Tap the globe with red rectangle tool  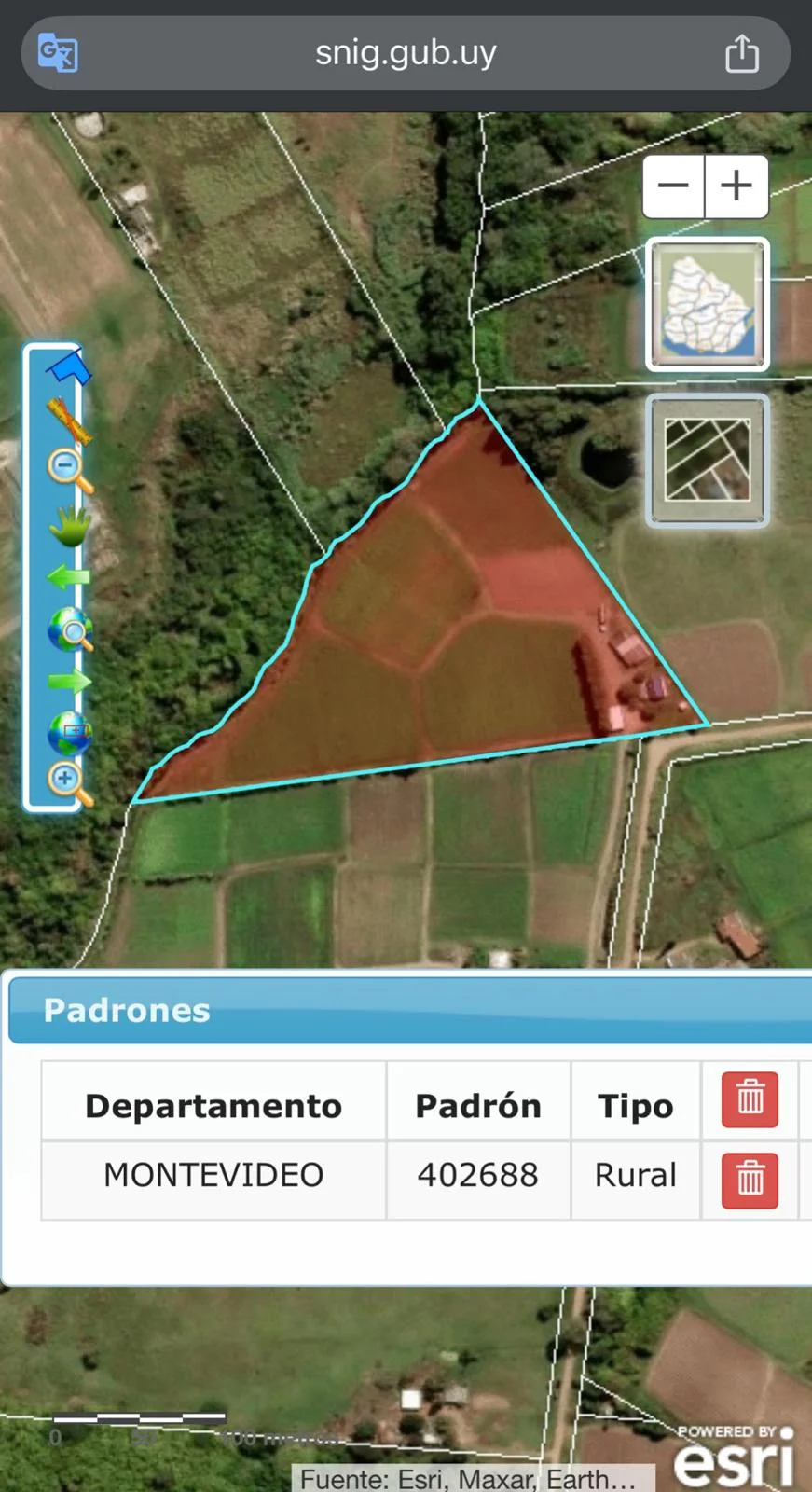tap(70, 734)
